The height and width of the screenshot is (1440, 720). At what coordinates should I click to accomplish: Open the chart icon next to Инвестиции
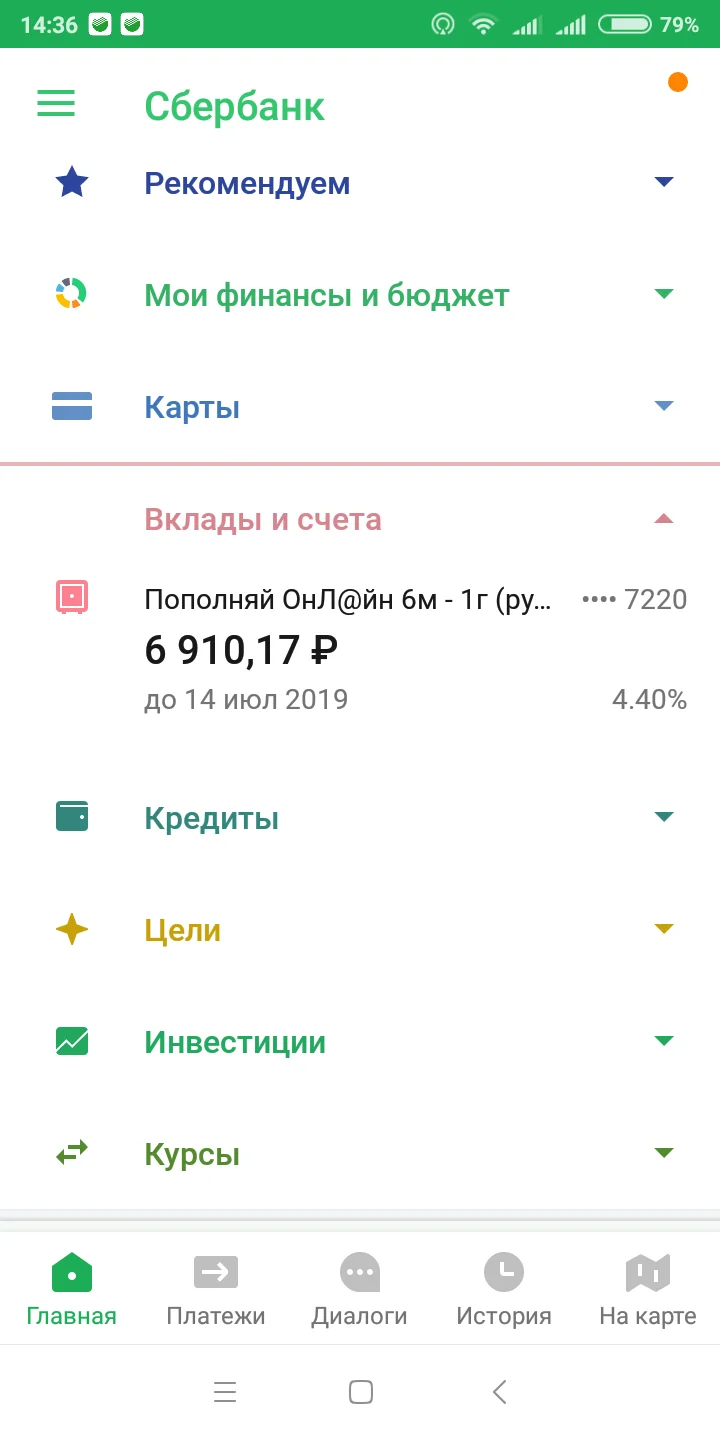[71, 1041]
